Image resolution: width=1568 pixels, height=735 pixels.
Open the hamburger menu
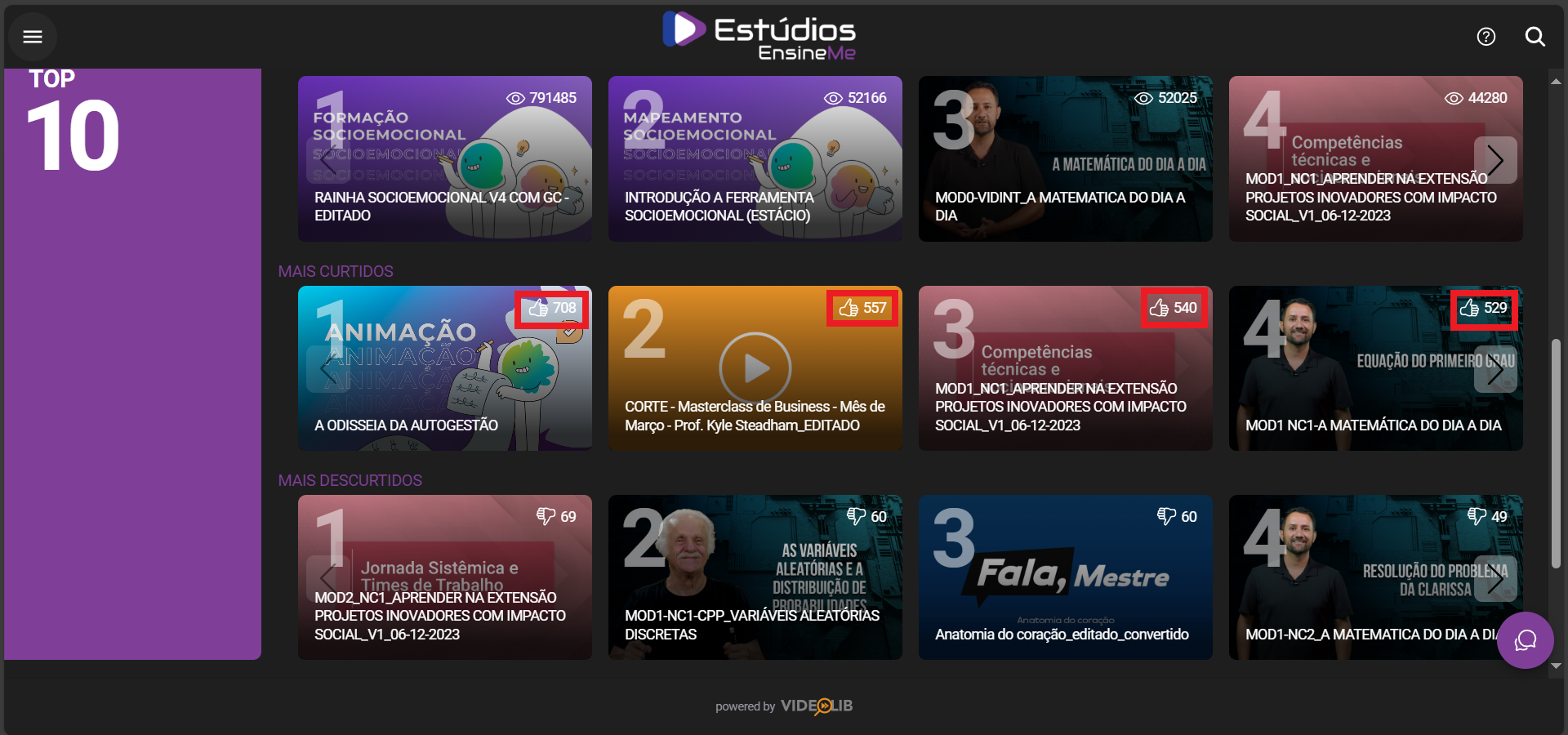(33, 37)
